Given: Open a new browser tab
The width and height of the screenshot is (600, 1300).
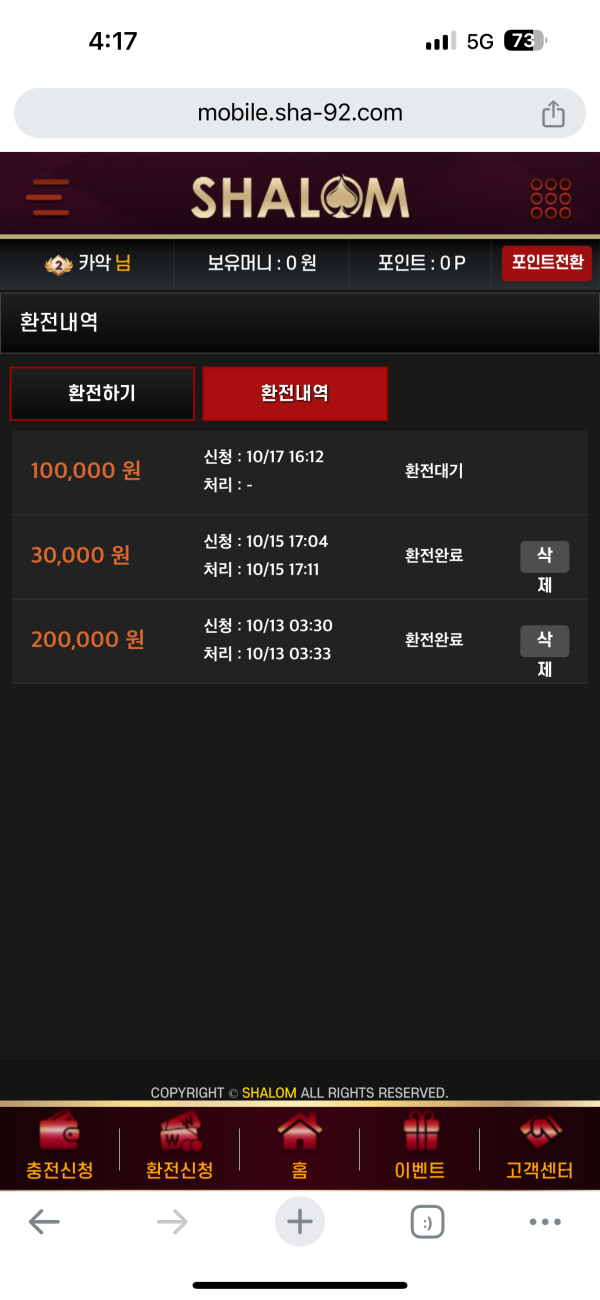Looking at the screenshot, I should 300,1221.
